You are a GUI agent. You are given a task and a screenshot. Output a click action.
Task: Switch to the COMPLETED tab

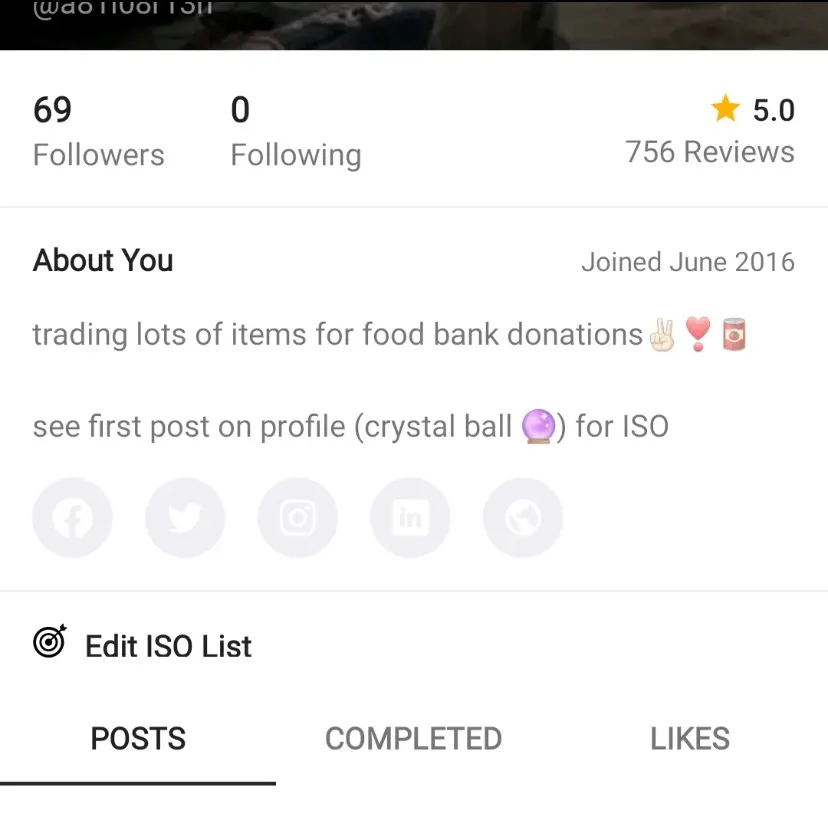tap(413, 739)
